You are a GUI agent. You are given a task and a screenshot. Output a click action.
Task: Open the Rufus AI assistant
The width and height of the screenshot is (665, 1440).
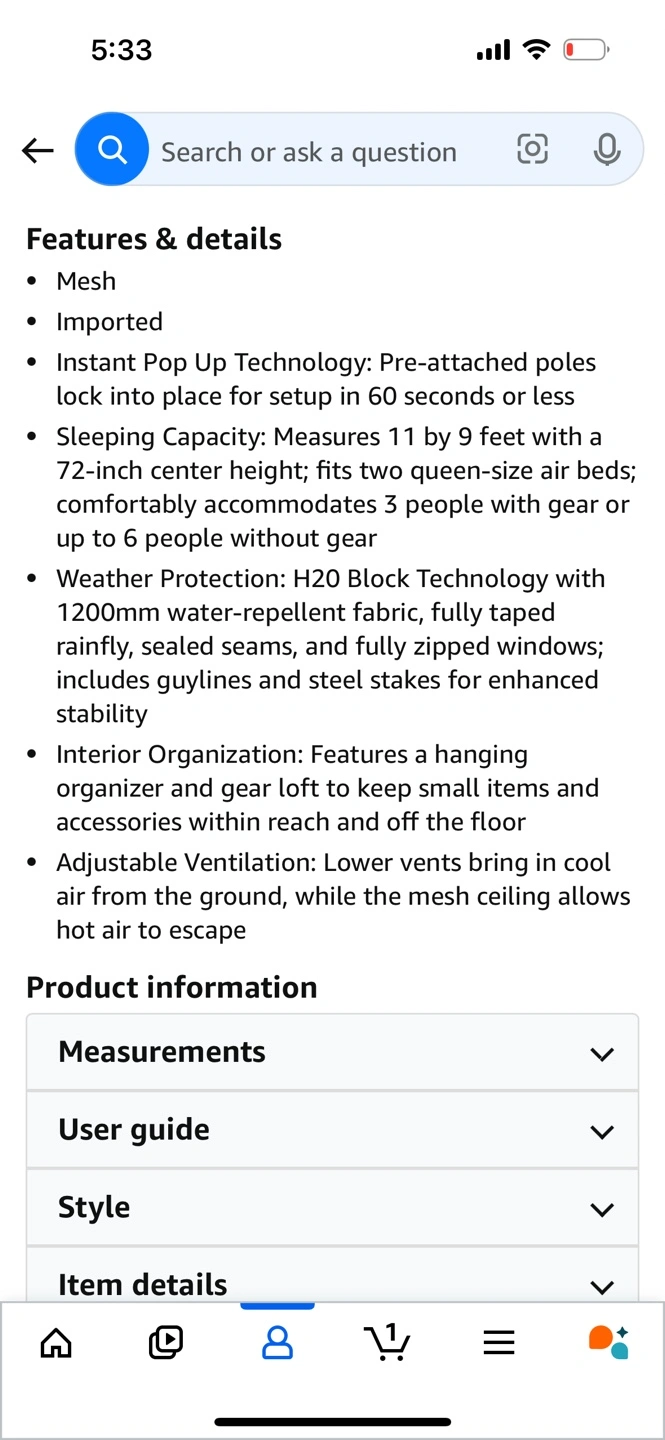click(608, 1342)
